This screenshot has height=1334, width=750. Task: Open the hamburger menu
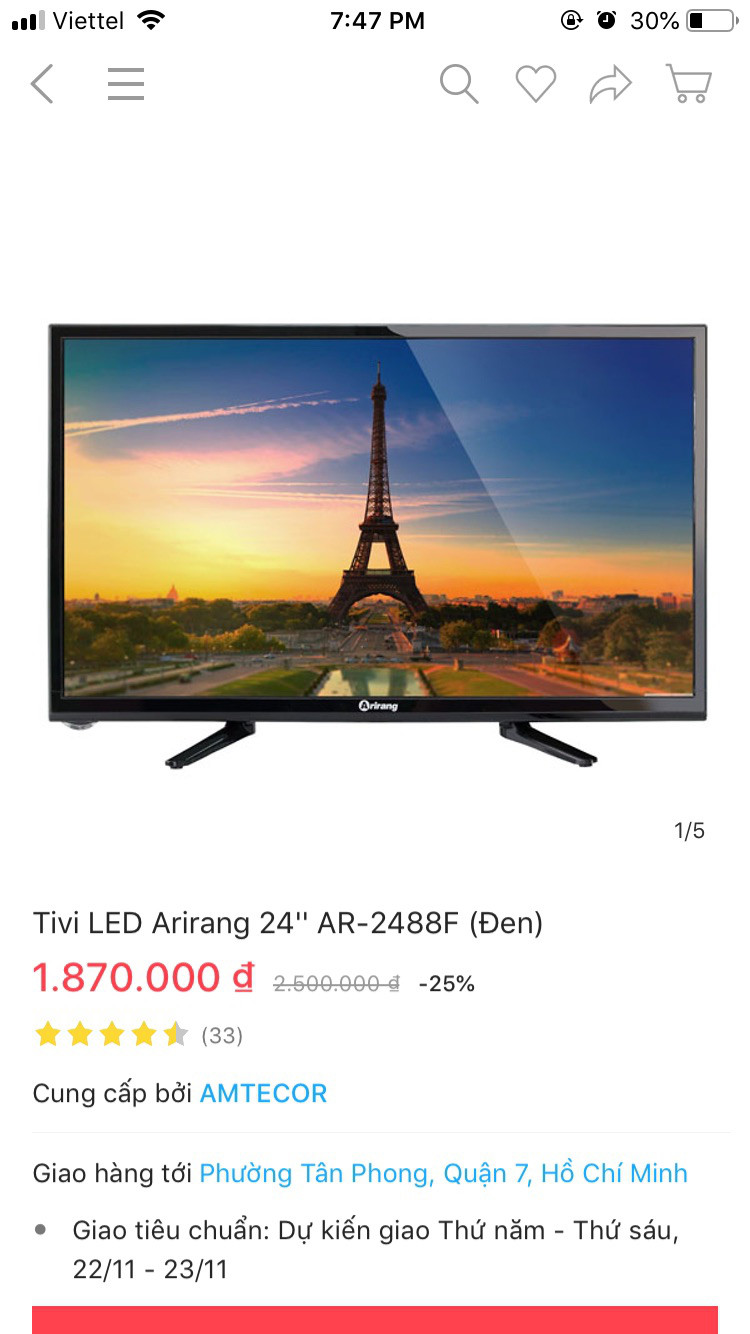coord(126,85)
